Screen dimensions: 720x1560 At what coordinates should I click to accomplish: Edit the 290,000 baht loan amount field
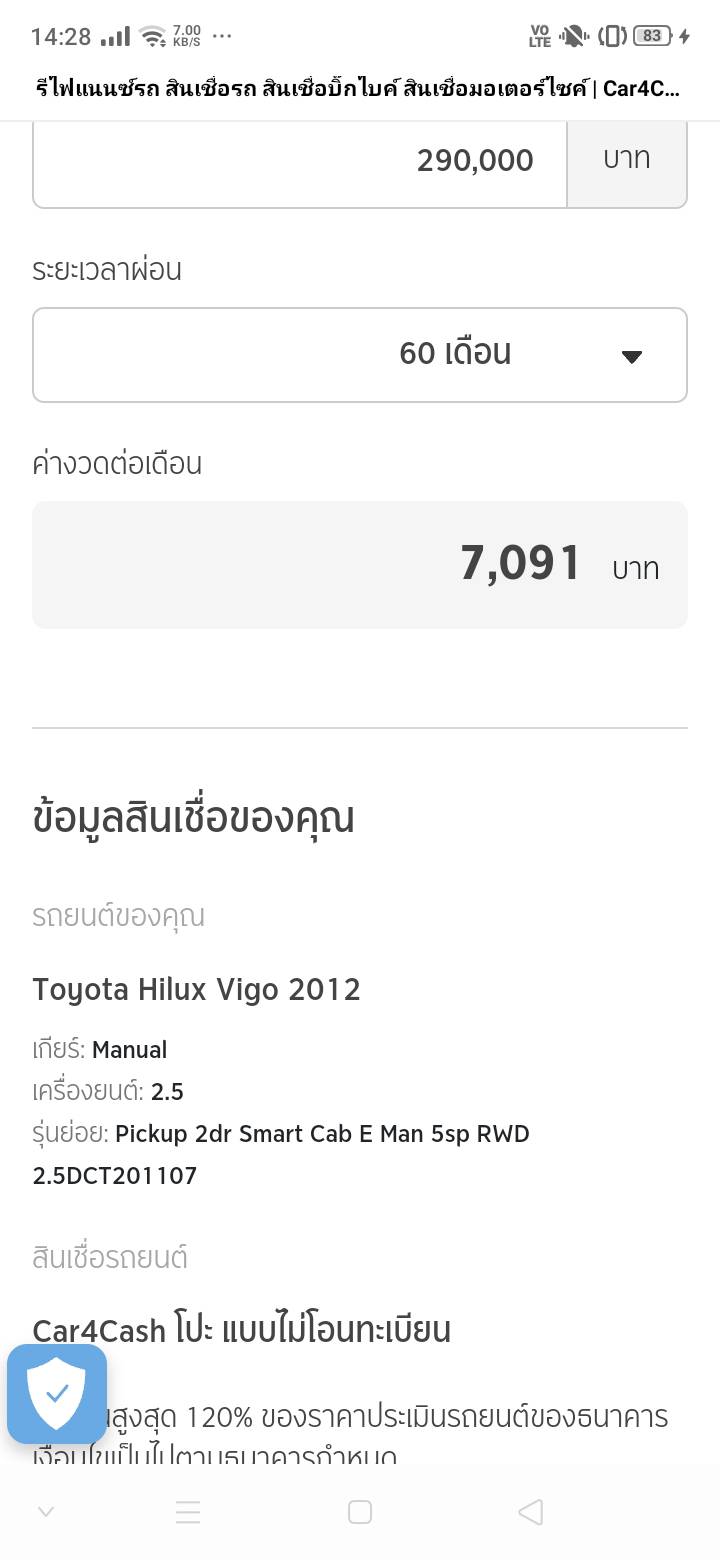click(x=300, y=161)
